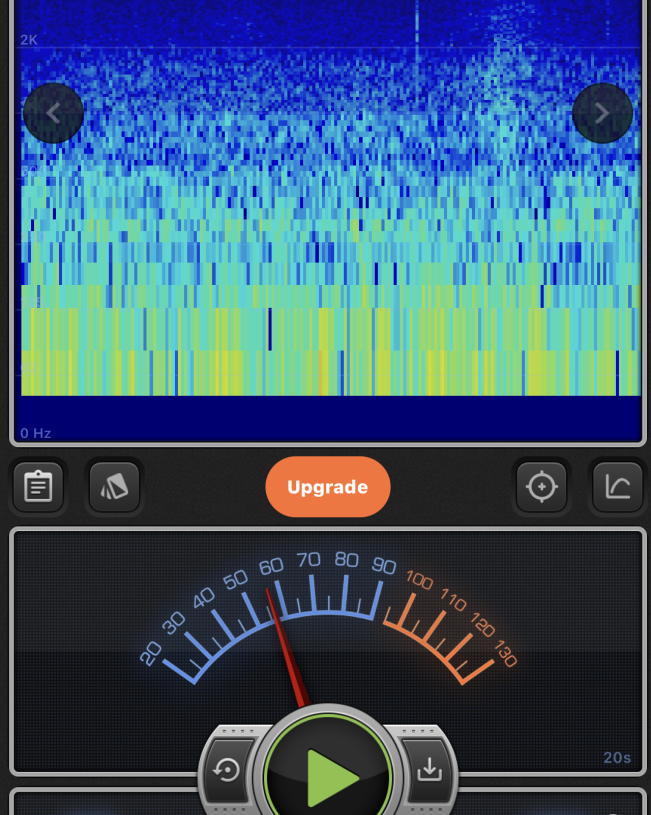Go to the next spectrogram view
The image size is (651, 815).
tap(602, 113)
